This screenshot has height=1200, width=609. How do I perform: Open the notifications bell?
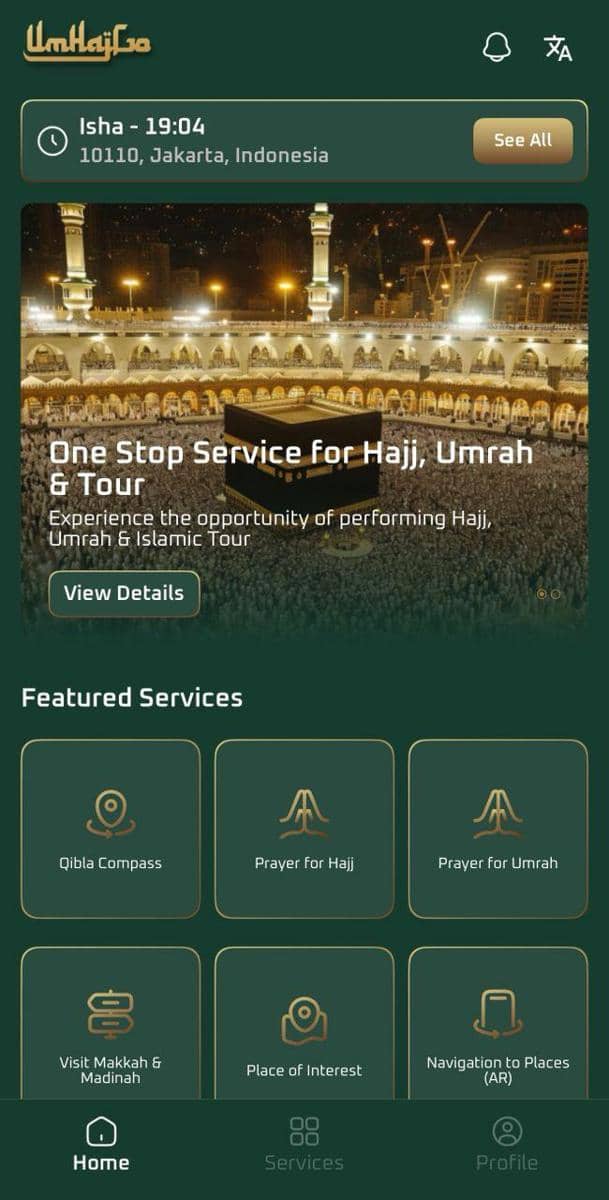click(x=497, y=47)
